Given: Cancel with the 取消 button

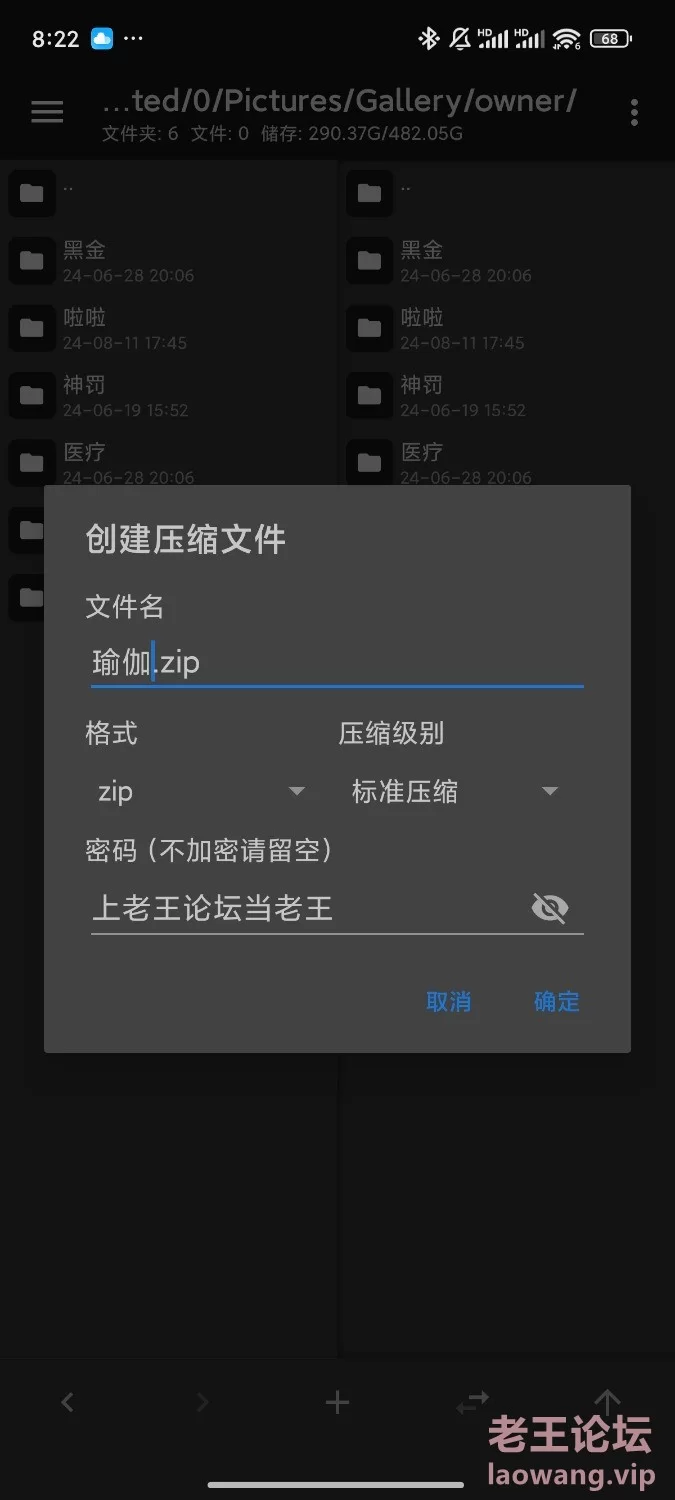Looking at the screenshot, I should (448, 1001).
